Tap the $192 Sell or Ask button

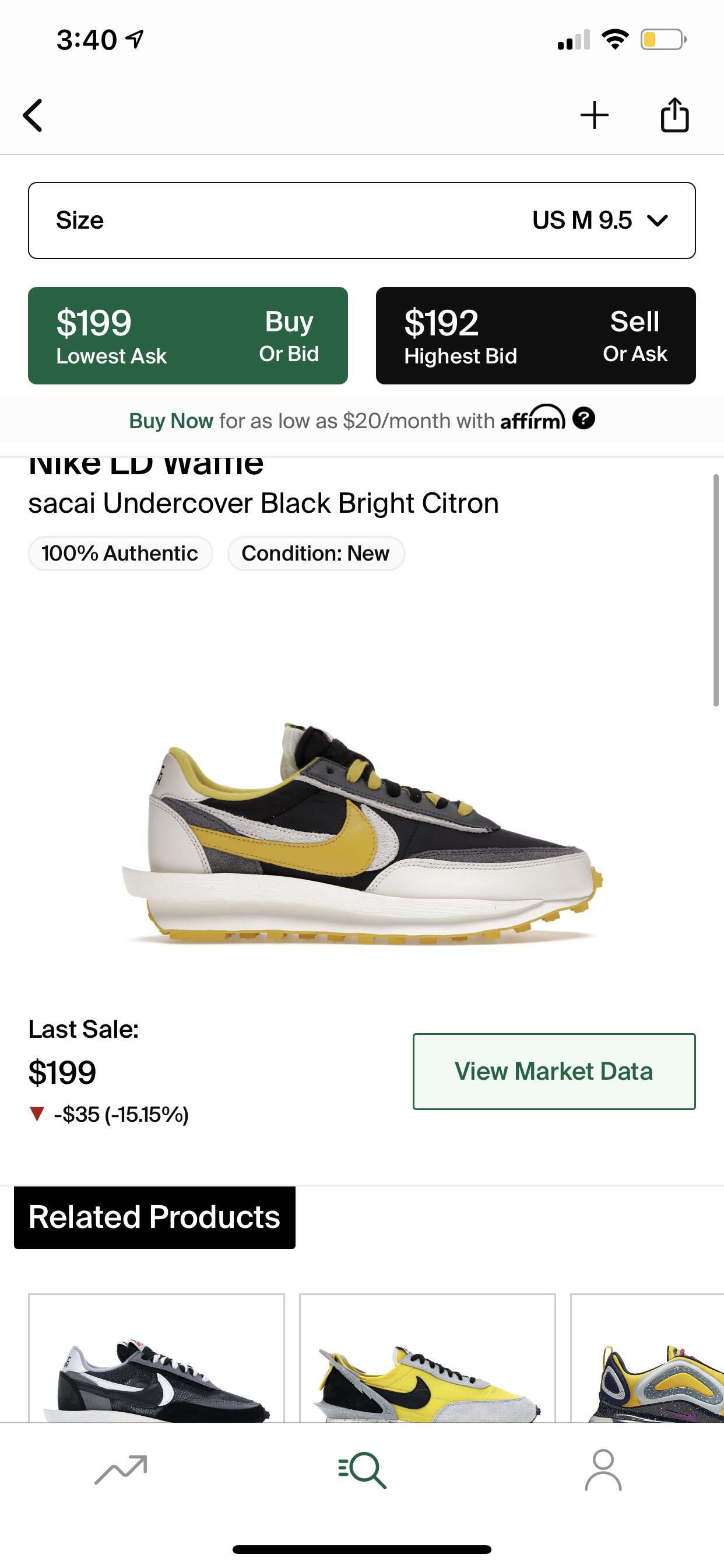click(x=535, y=335)
